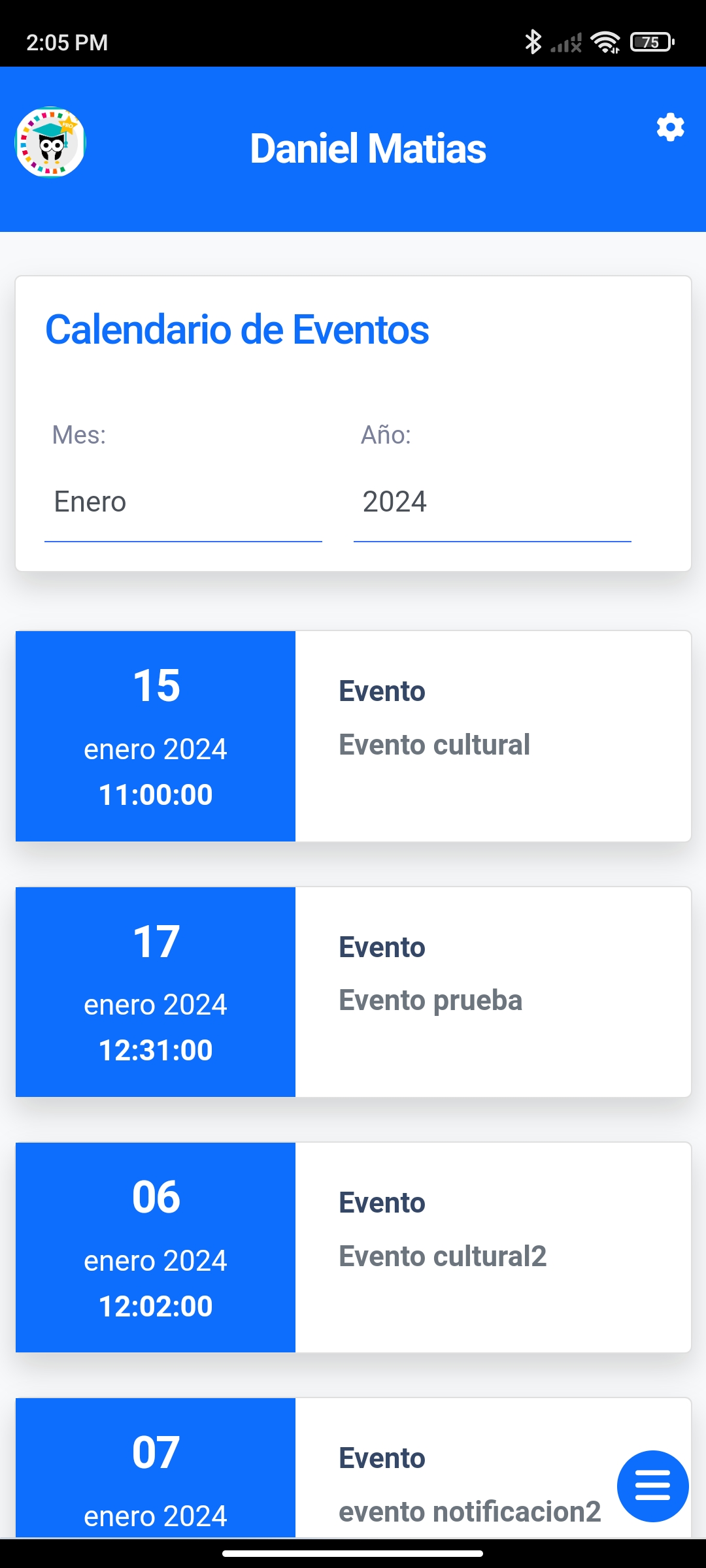
Task: Open the Año dropdown showing 2024
Action: [492, 502]
